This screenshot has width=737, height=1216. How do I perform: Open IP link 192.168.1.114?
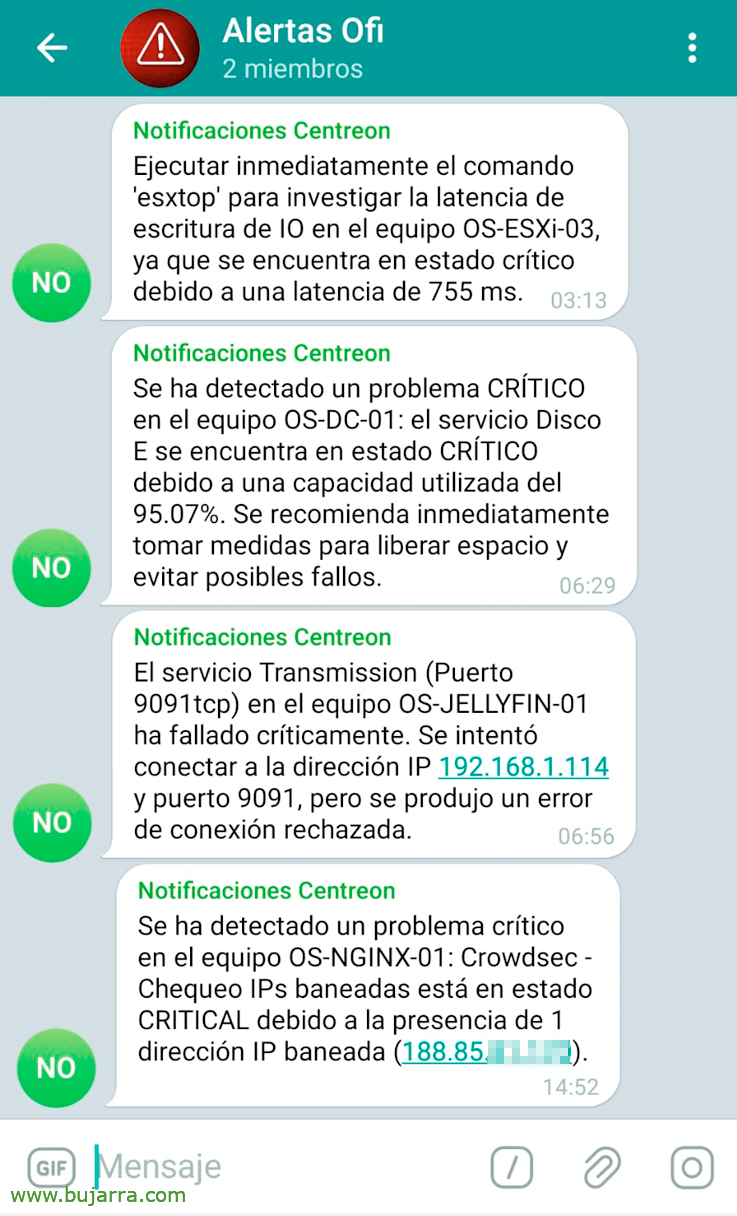524,767
